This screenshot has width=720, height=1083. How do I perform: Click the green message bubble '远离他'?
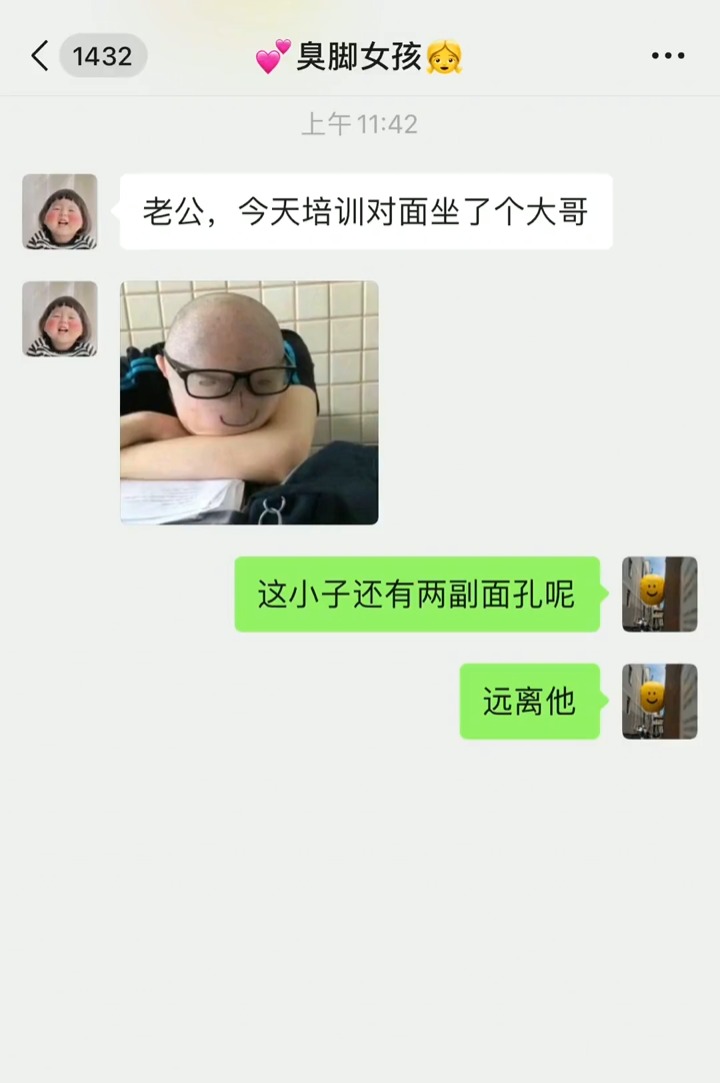pos(528,701)
